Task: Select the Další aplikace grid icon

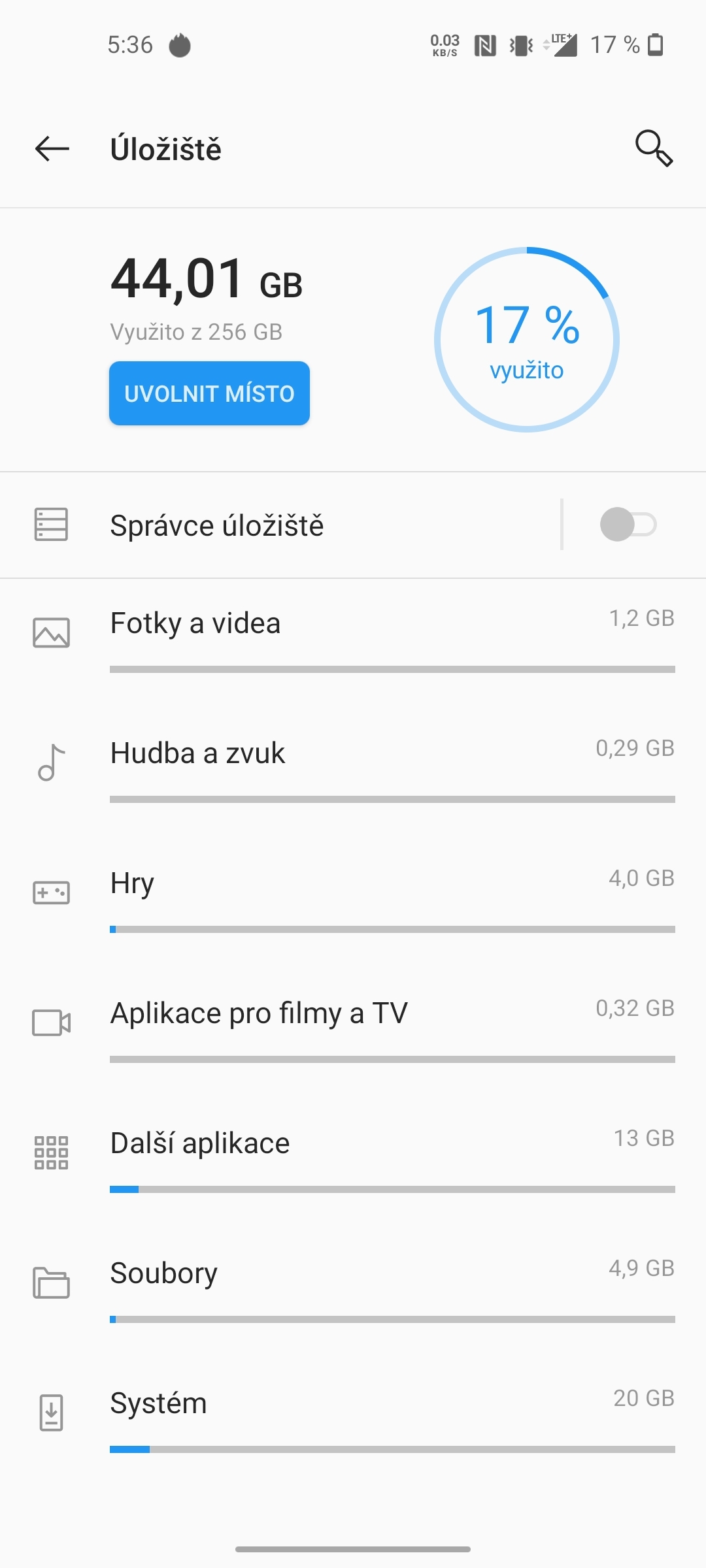Action: coord(51,1151)
